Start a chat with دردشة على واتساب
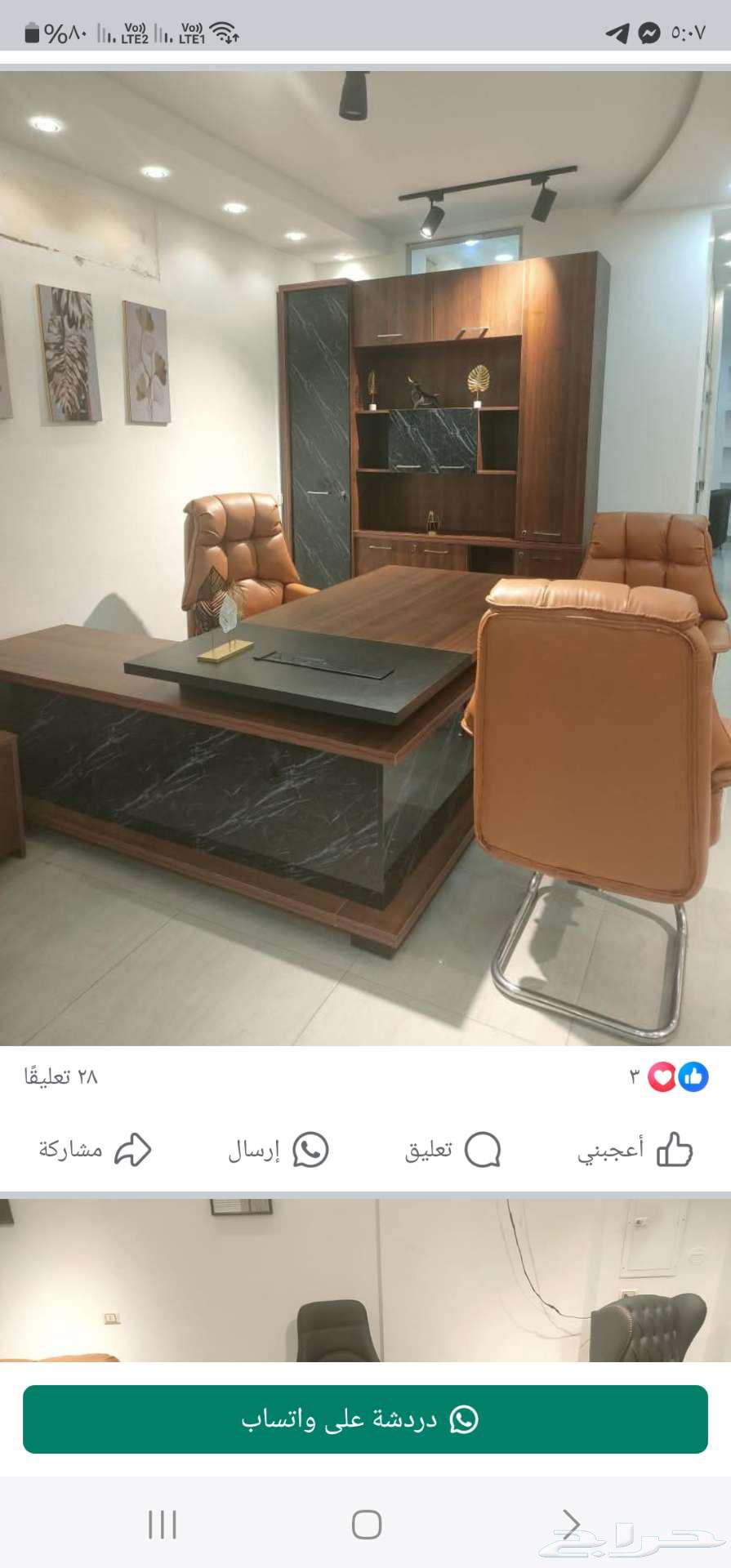This screenshot has width=731, height=1568. point(365,1419)
